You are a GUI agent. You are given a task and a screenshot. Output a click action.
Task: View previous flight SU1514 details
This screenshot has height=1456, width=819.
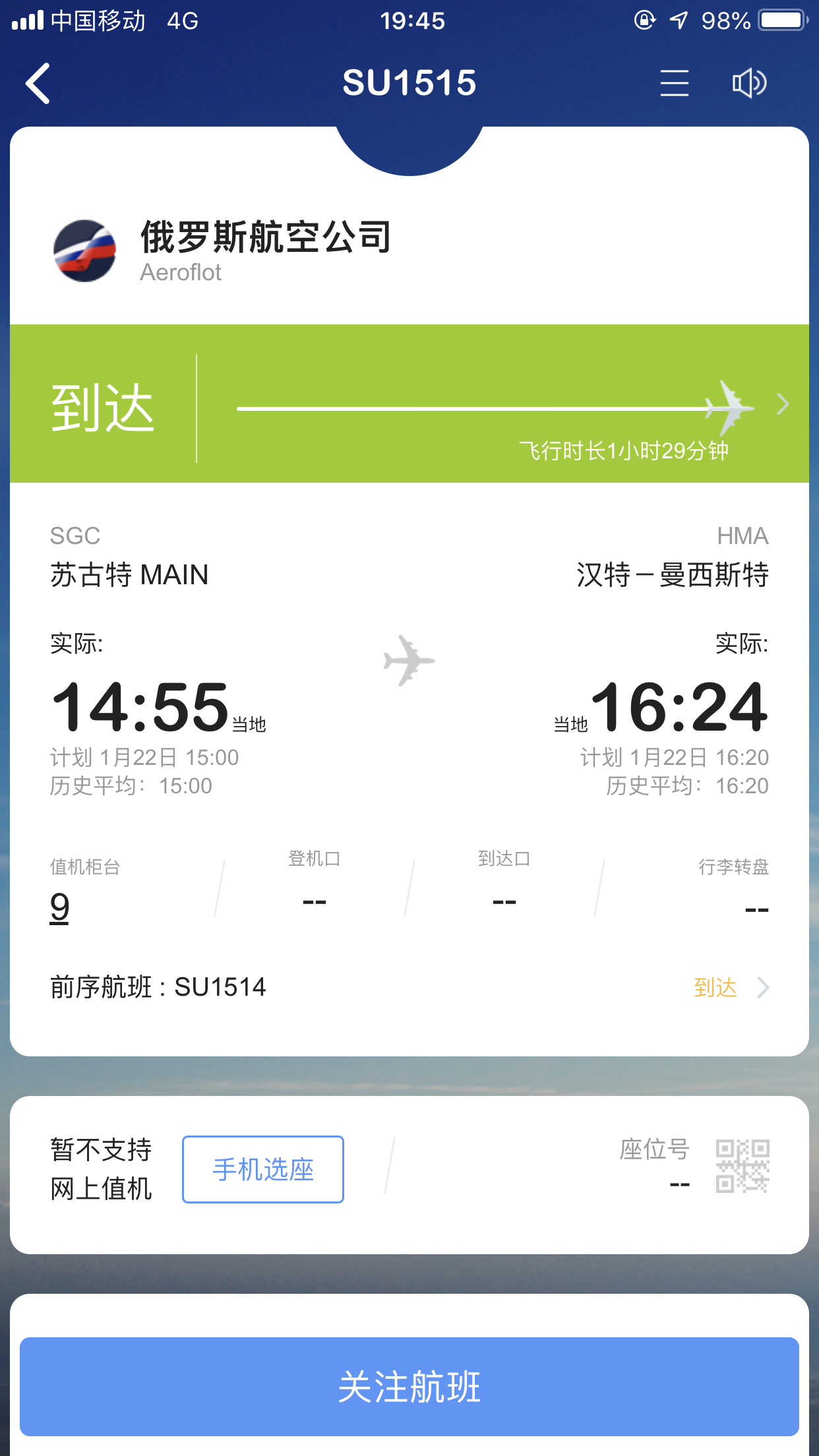click(409, 987)
